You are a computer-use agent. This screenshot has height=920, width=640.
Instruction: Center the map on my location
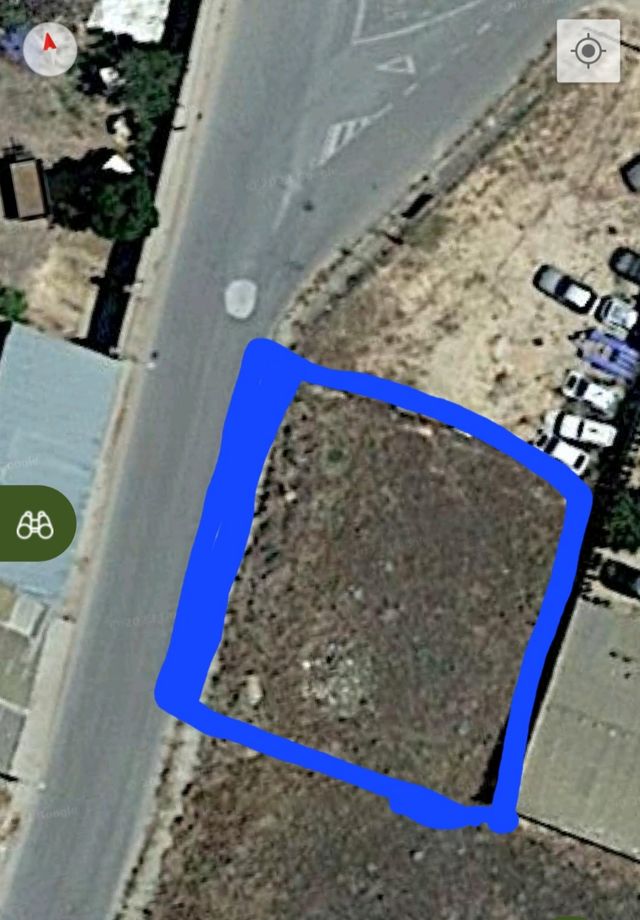pos(588,51)
